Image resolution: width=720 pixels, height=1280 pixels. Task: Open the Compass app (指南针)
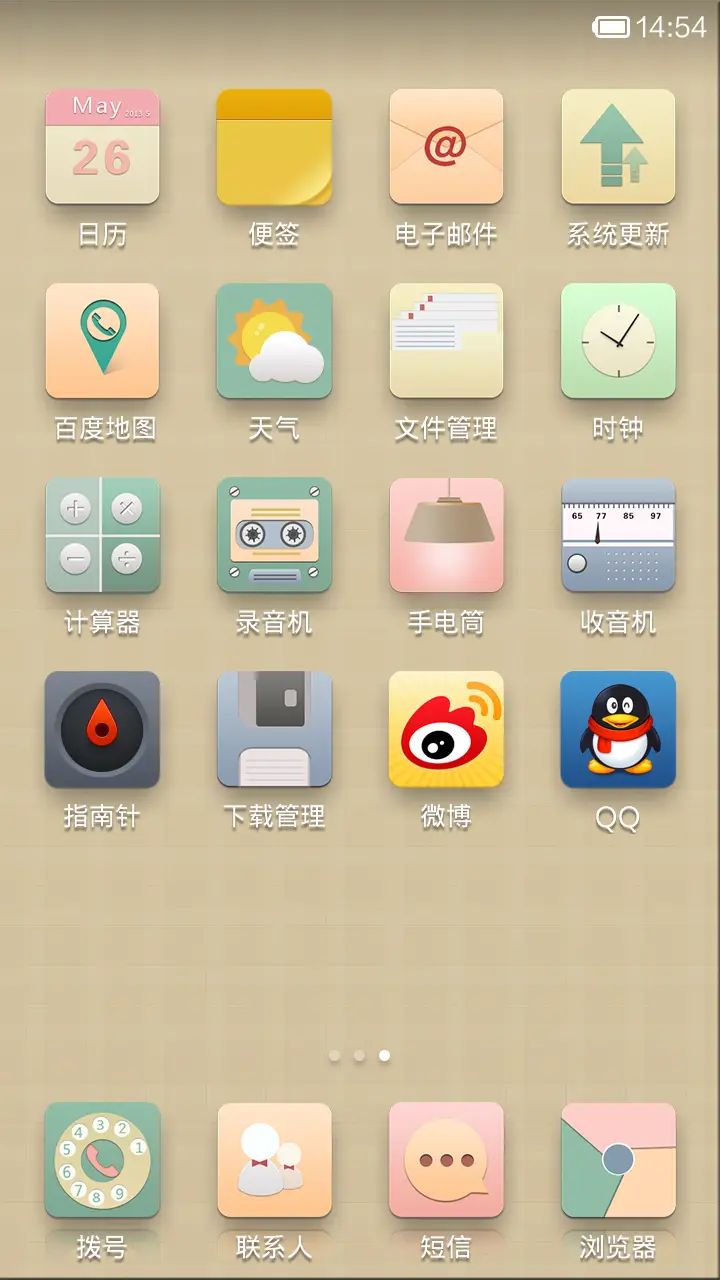[102, 728]
